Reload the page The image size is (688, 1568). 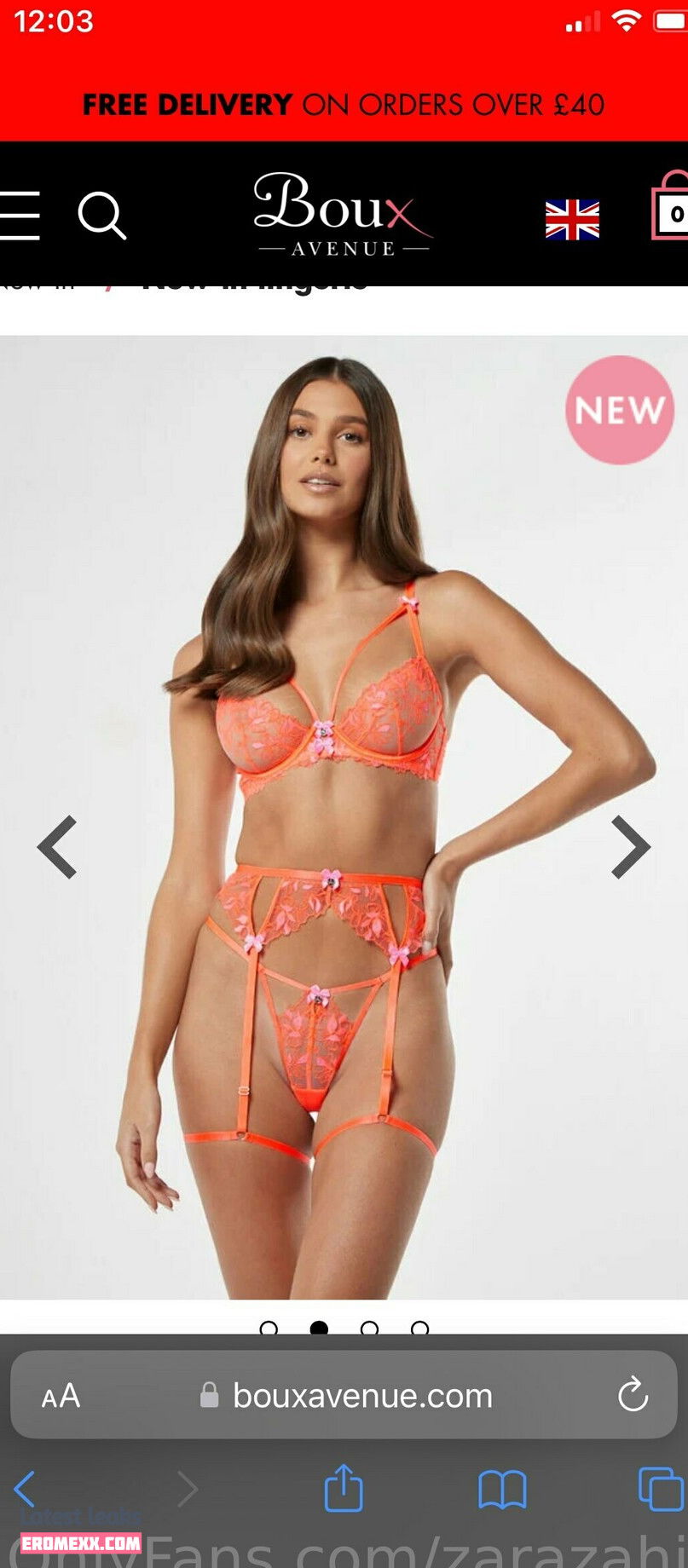tap(633, 1397)
